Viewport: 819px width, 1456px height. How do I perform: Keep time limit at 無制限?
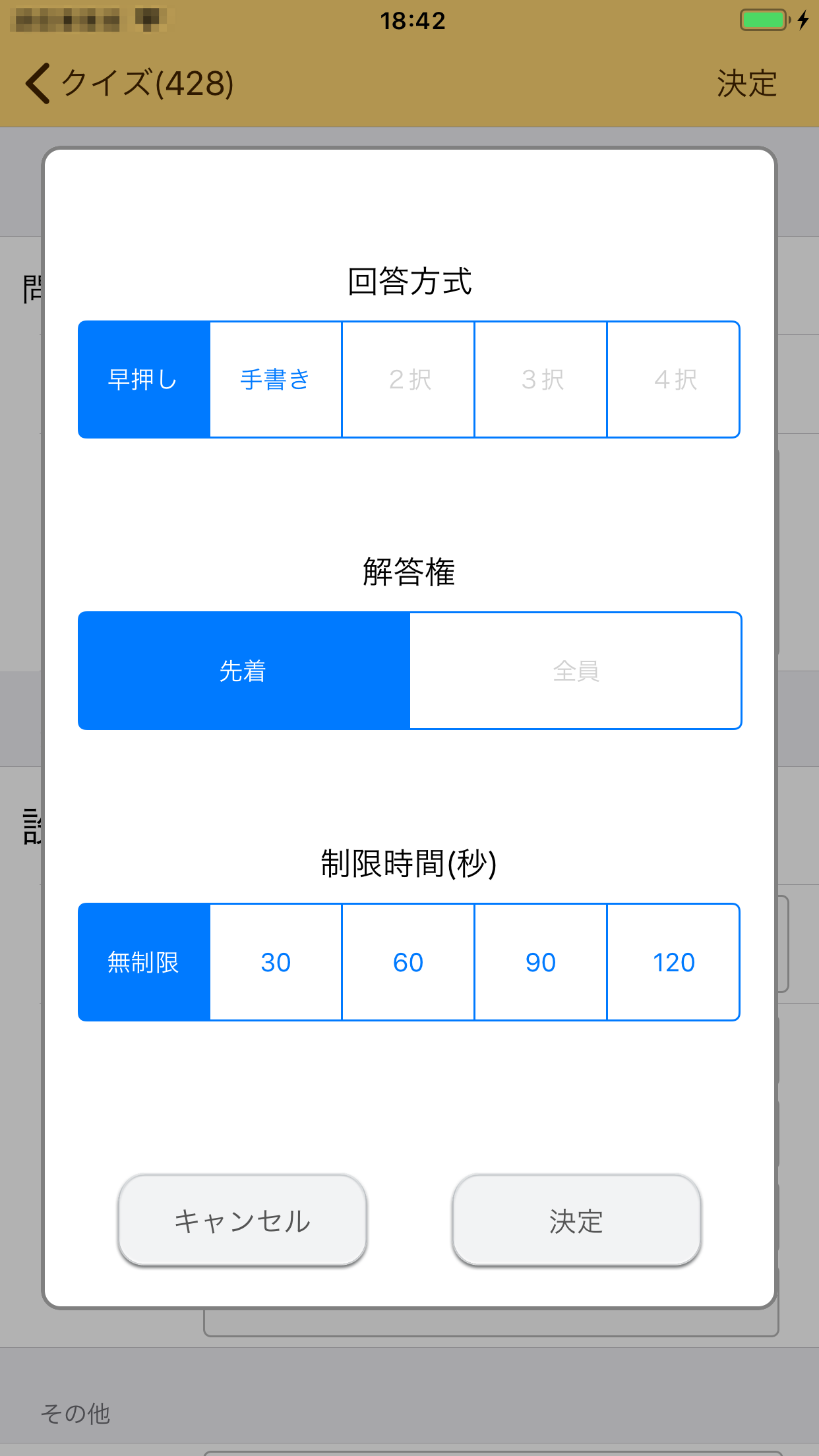pyautogui.click(x=144, y=963)
